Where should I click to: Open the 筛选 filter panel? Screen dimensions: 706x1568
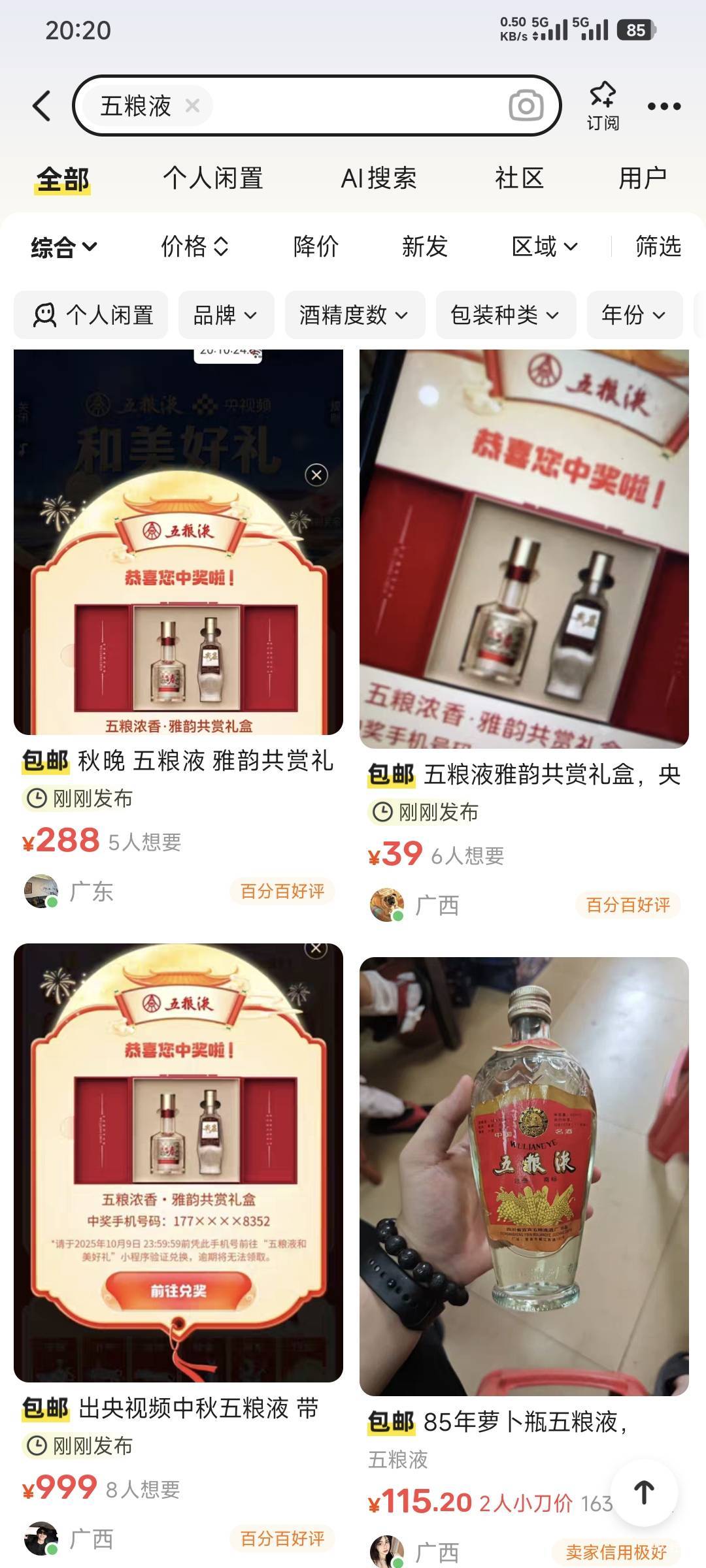click(658, 247)
